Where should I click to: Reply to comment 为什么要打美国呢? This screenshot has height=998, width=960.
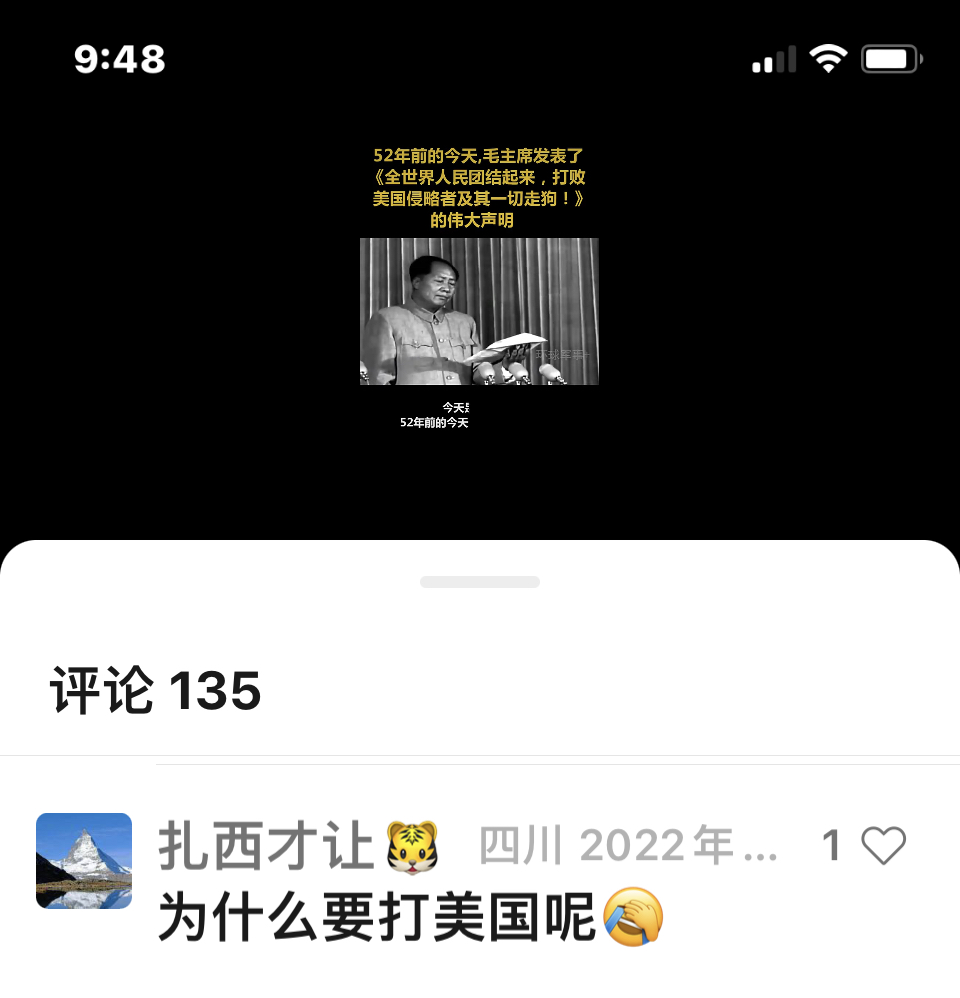[x=378, y=917]
